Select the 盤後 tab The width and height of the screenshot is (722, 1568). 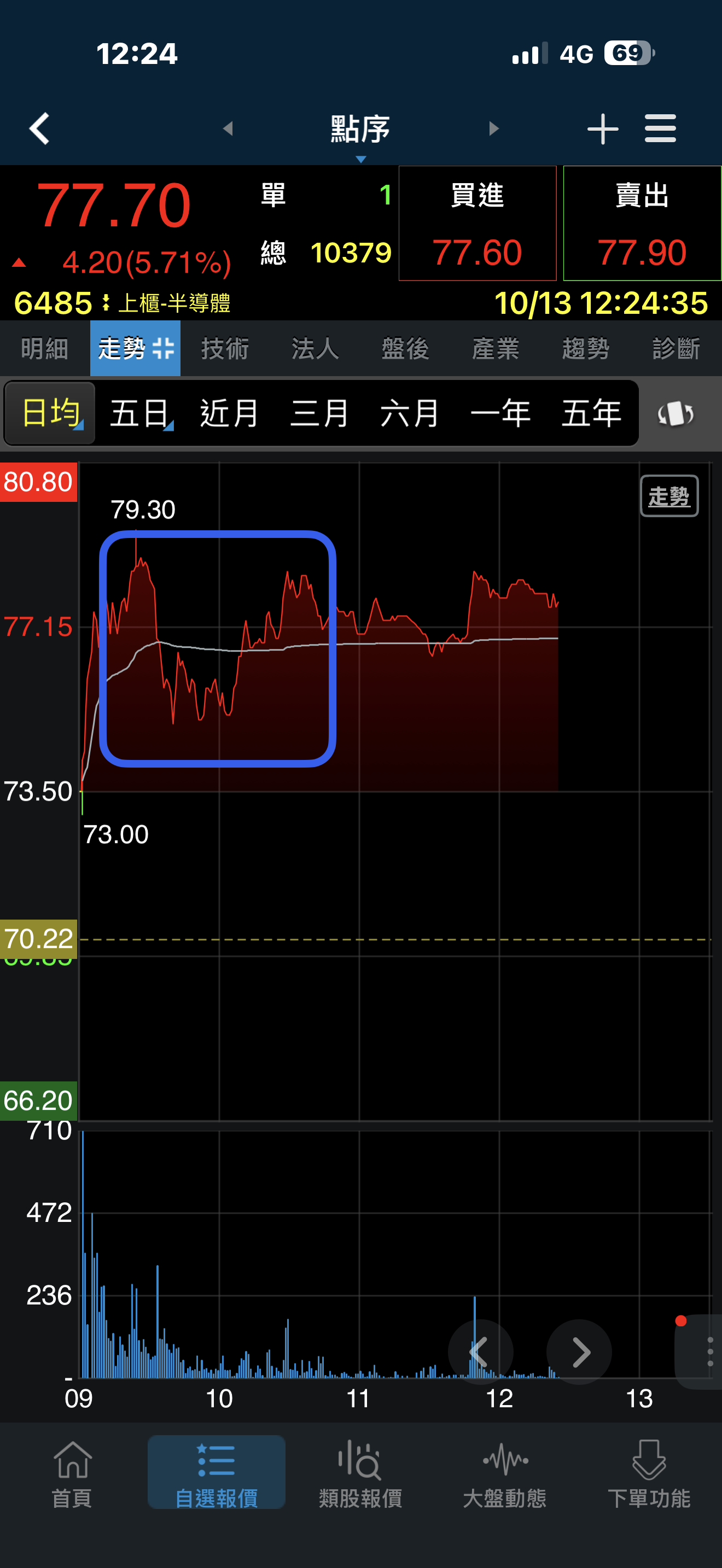point(405,349)
